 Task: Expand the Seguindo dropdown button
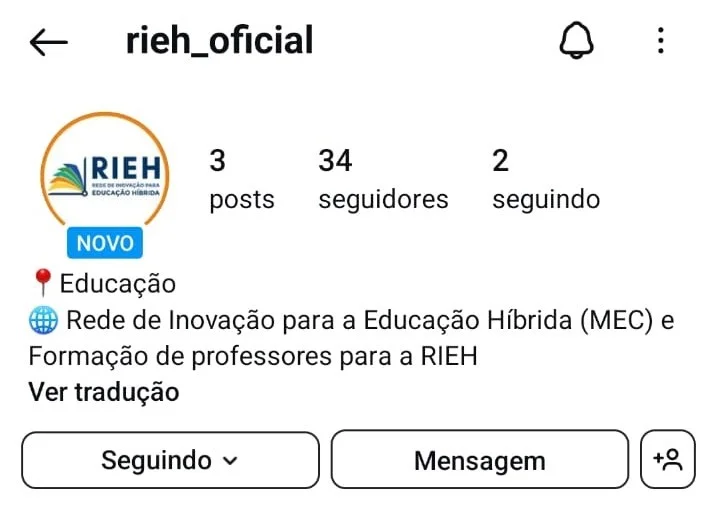point(170,460)
